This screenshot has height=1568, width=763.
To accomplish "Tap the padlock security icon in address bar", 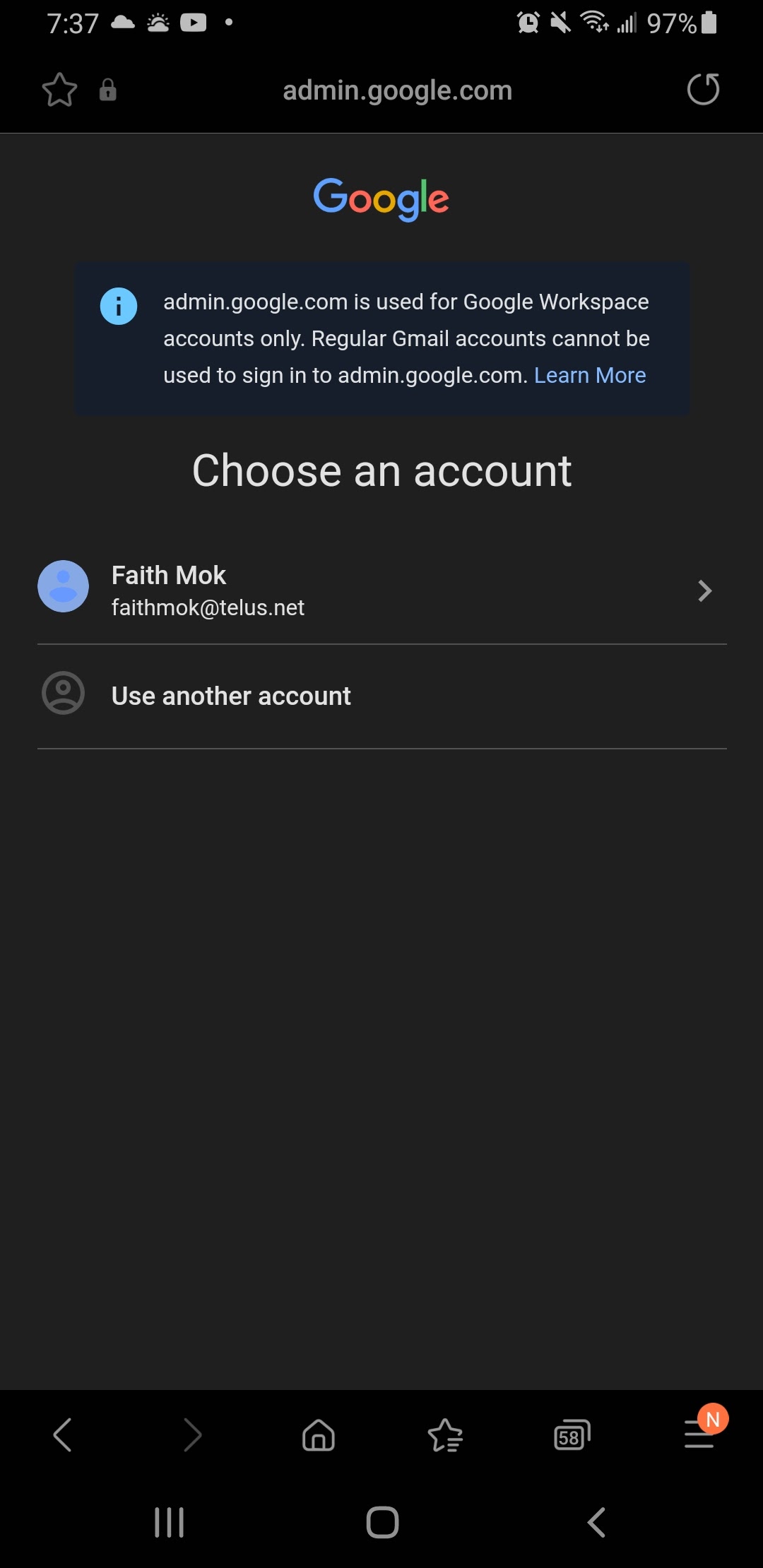I will (x=107, y=90).
